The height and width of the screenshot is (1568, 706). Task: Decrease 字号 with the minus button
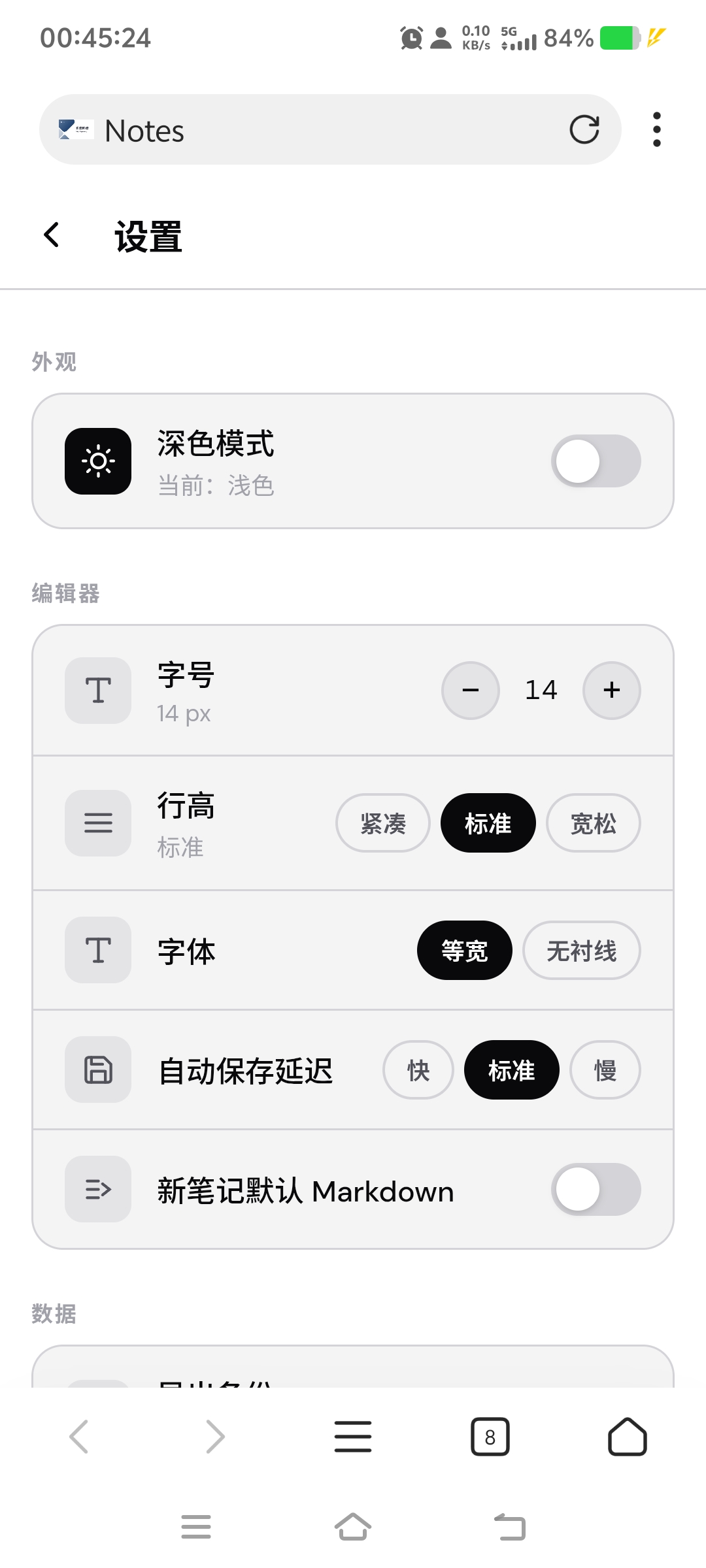pyautogui.click(x=471, y=691)
